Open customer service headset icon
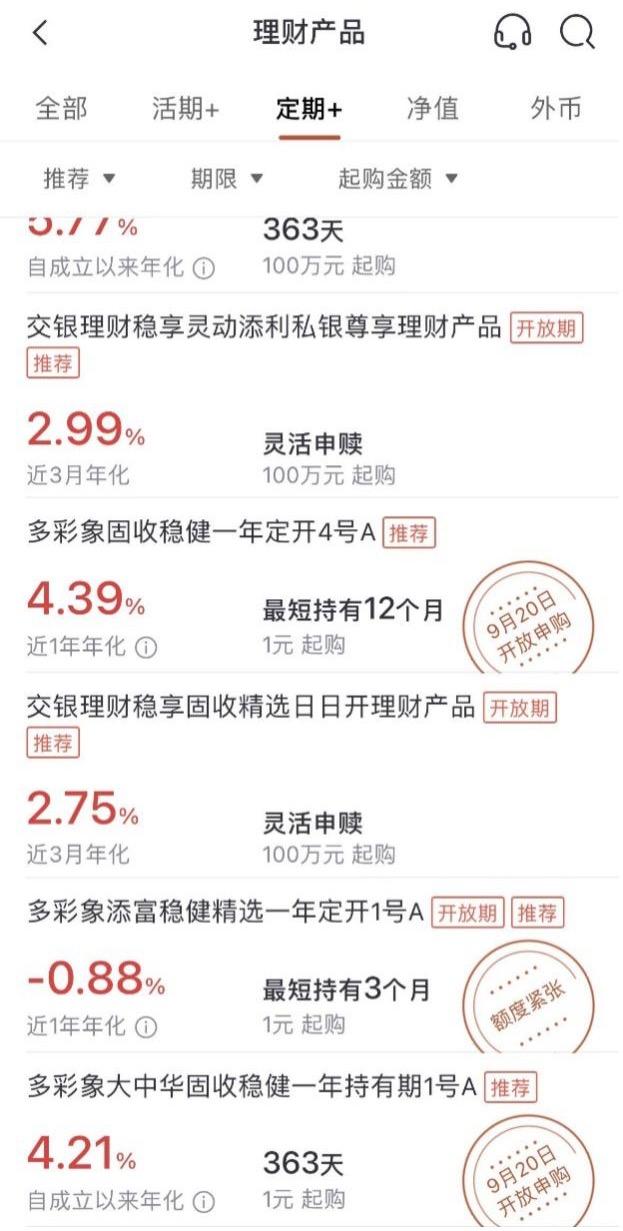This screenshot has height=1231, width=623. point(512,33)
